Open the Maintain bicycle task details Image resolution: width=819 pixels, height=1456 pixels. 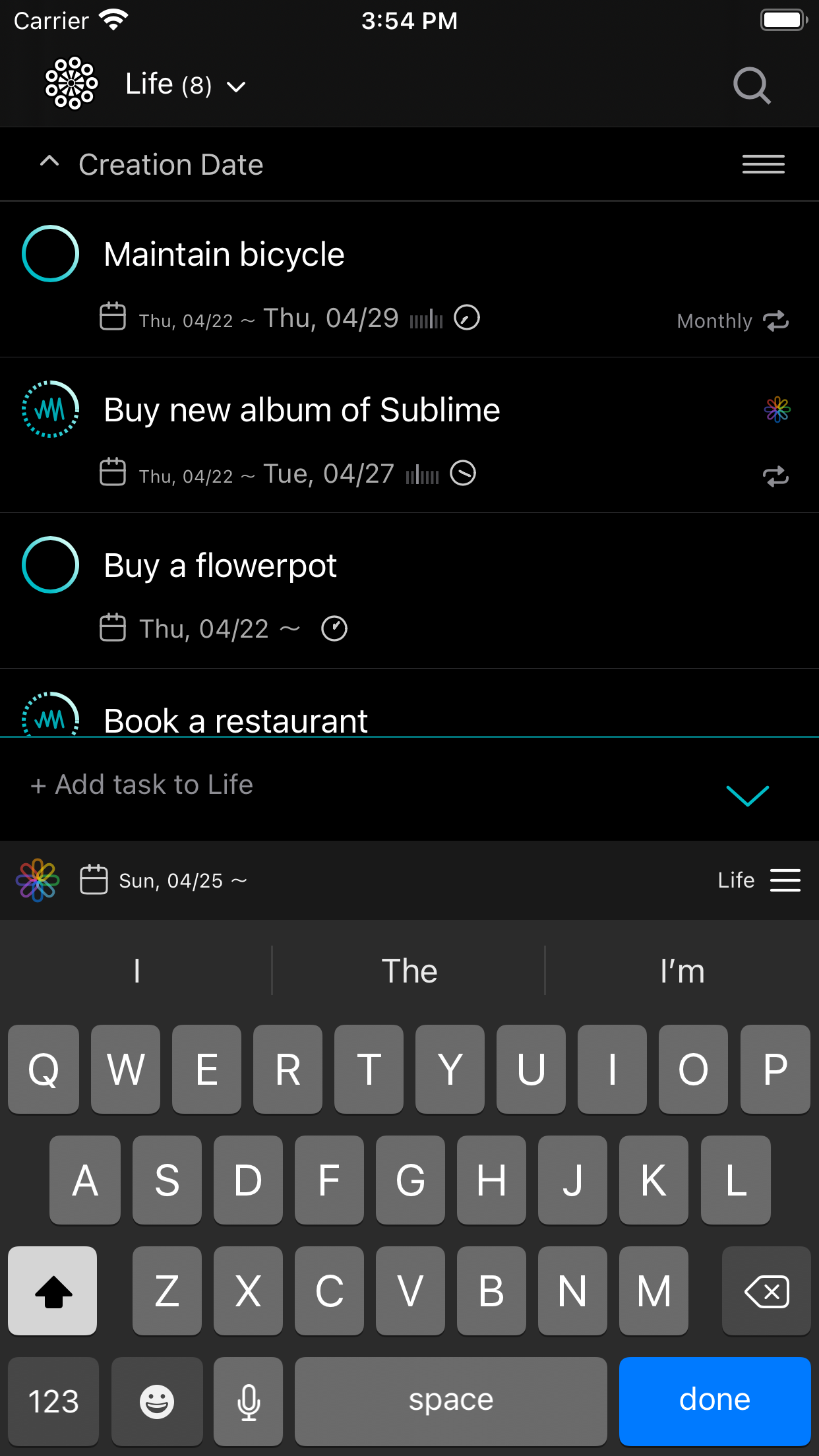[x=224, y=255]
